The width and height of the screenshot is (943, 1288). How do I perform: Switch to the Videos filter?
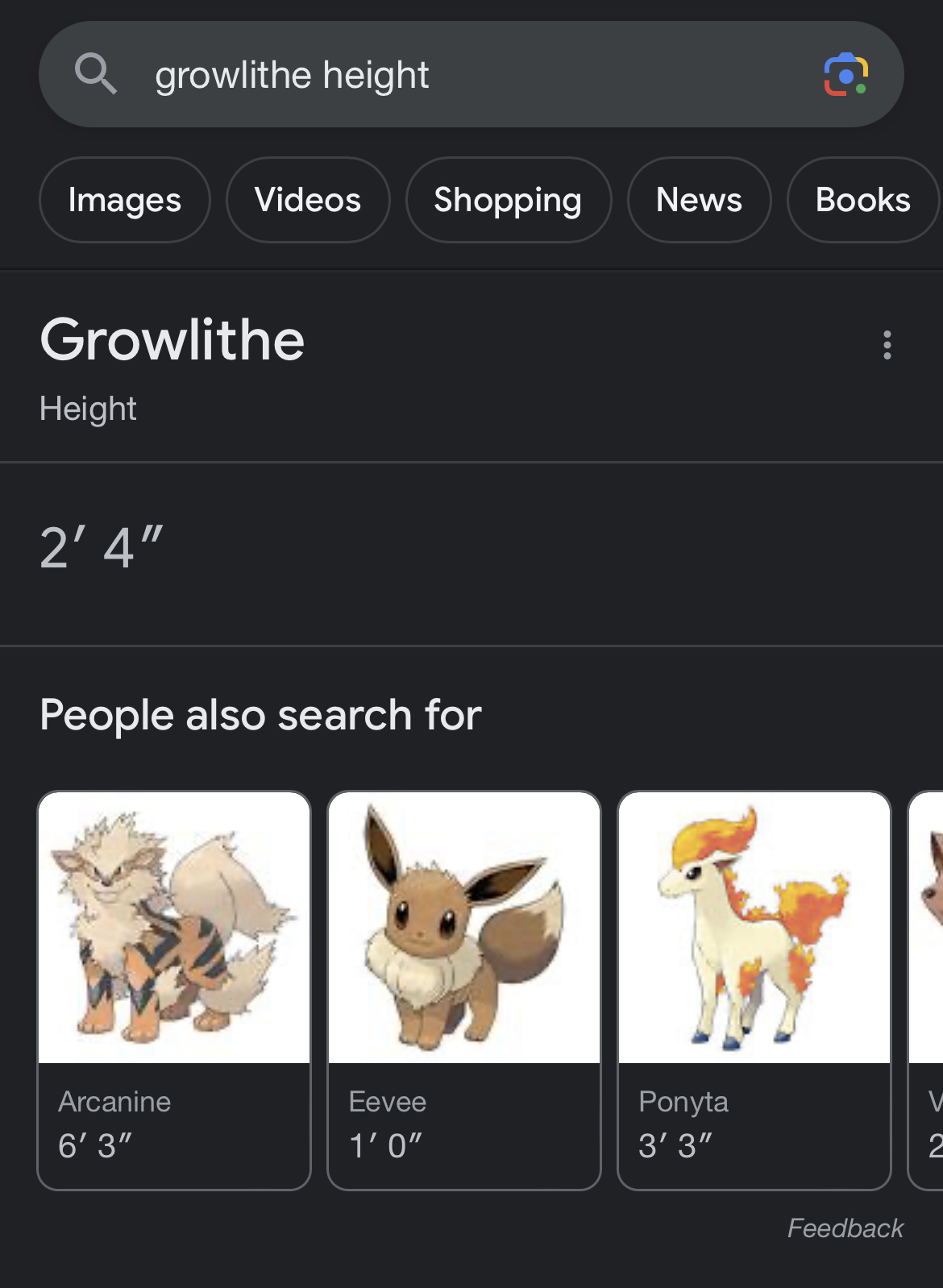[308, 200]
